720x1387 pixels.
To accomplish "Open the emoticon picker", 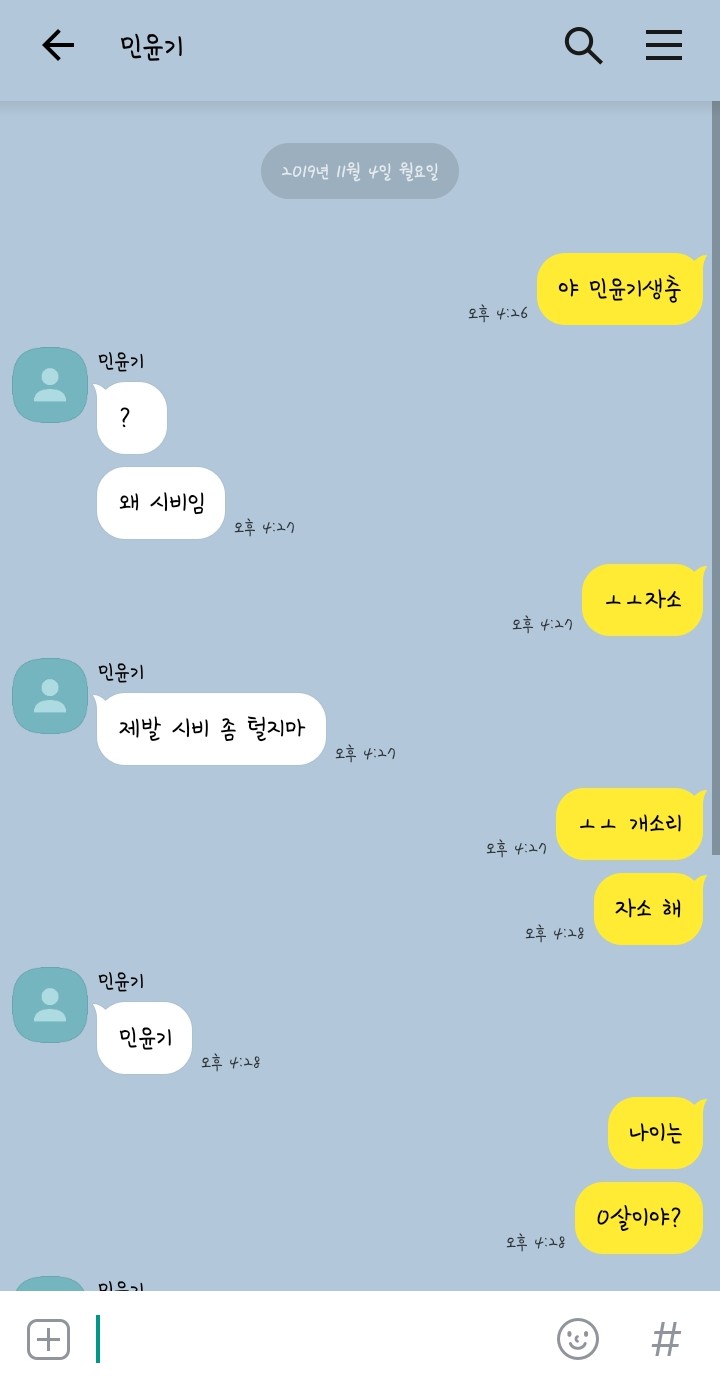I will pyautogui.click(x=577, y=1339).
